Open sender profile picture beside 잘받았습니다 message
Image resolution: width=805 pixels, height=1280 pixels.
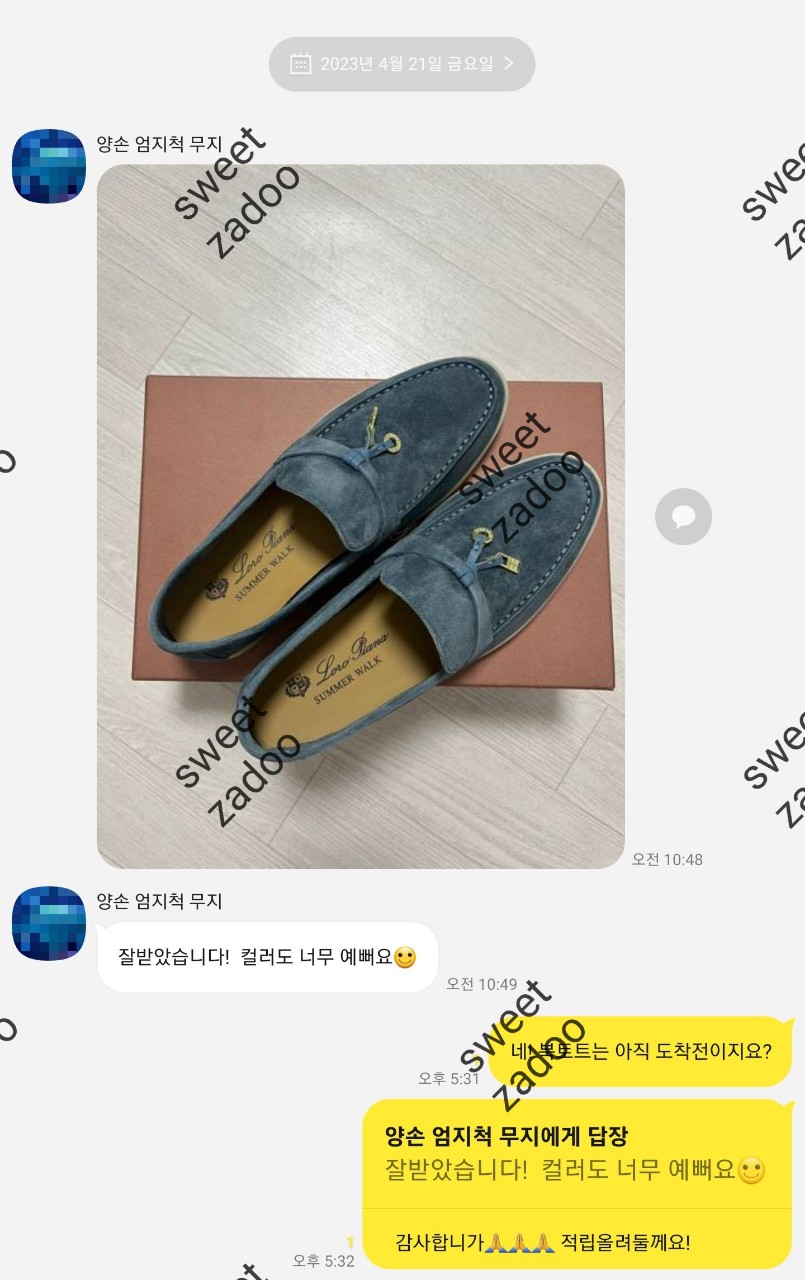(x=48, y=922)
